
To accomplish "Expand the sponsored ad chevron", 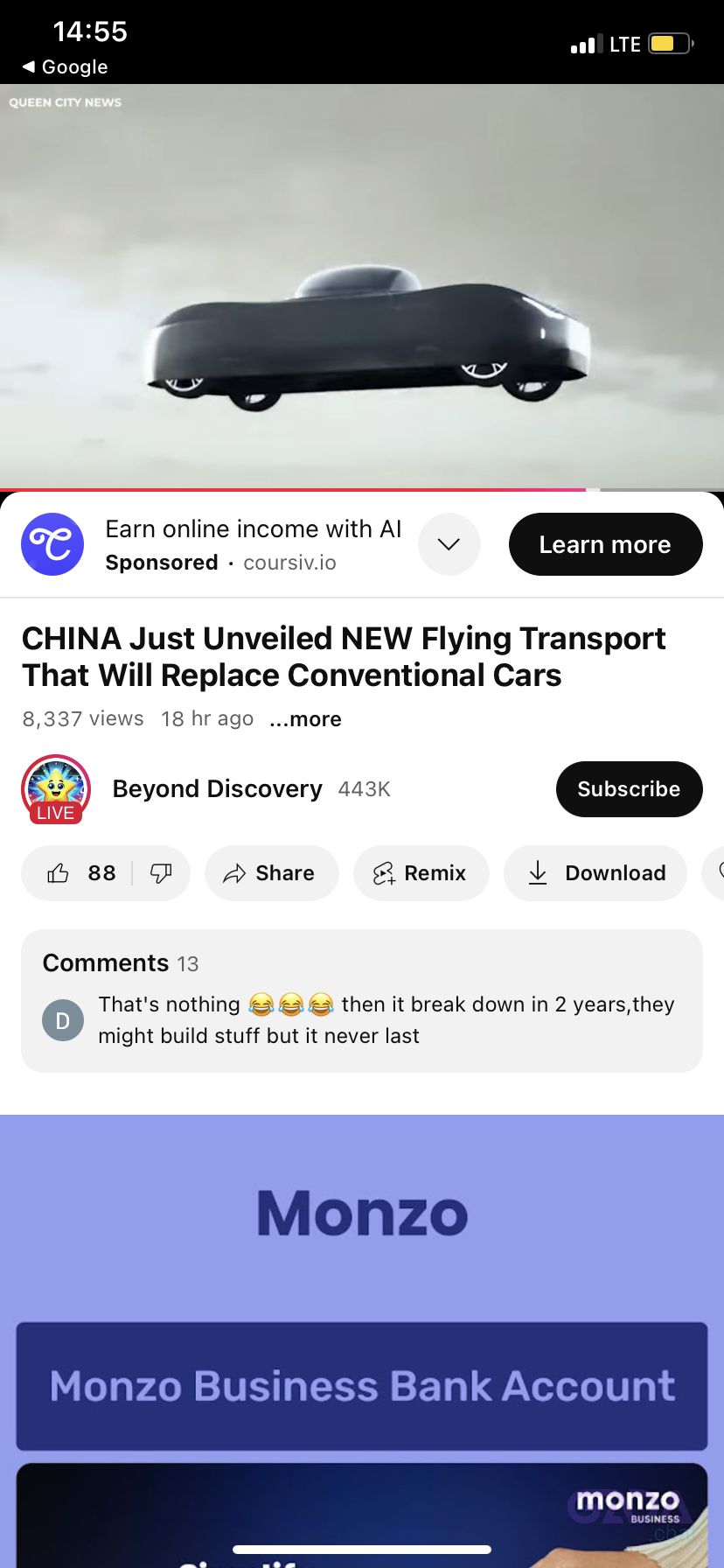I will (449, 544).
